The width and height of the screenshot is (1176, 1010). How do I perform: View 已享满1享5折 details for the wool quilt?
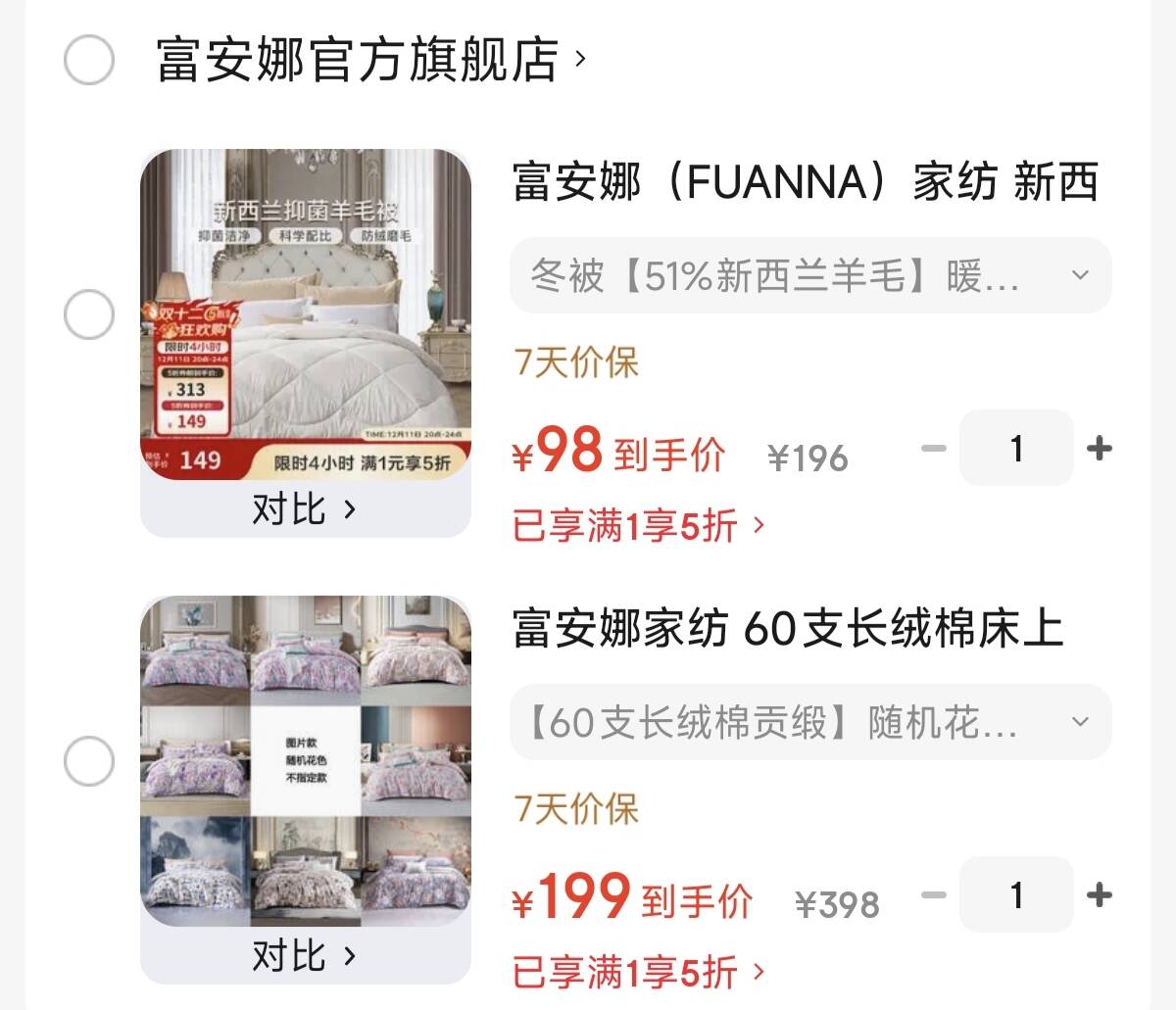click(638, 526)
